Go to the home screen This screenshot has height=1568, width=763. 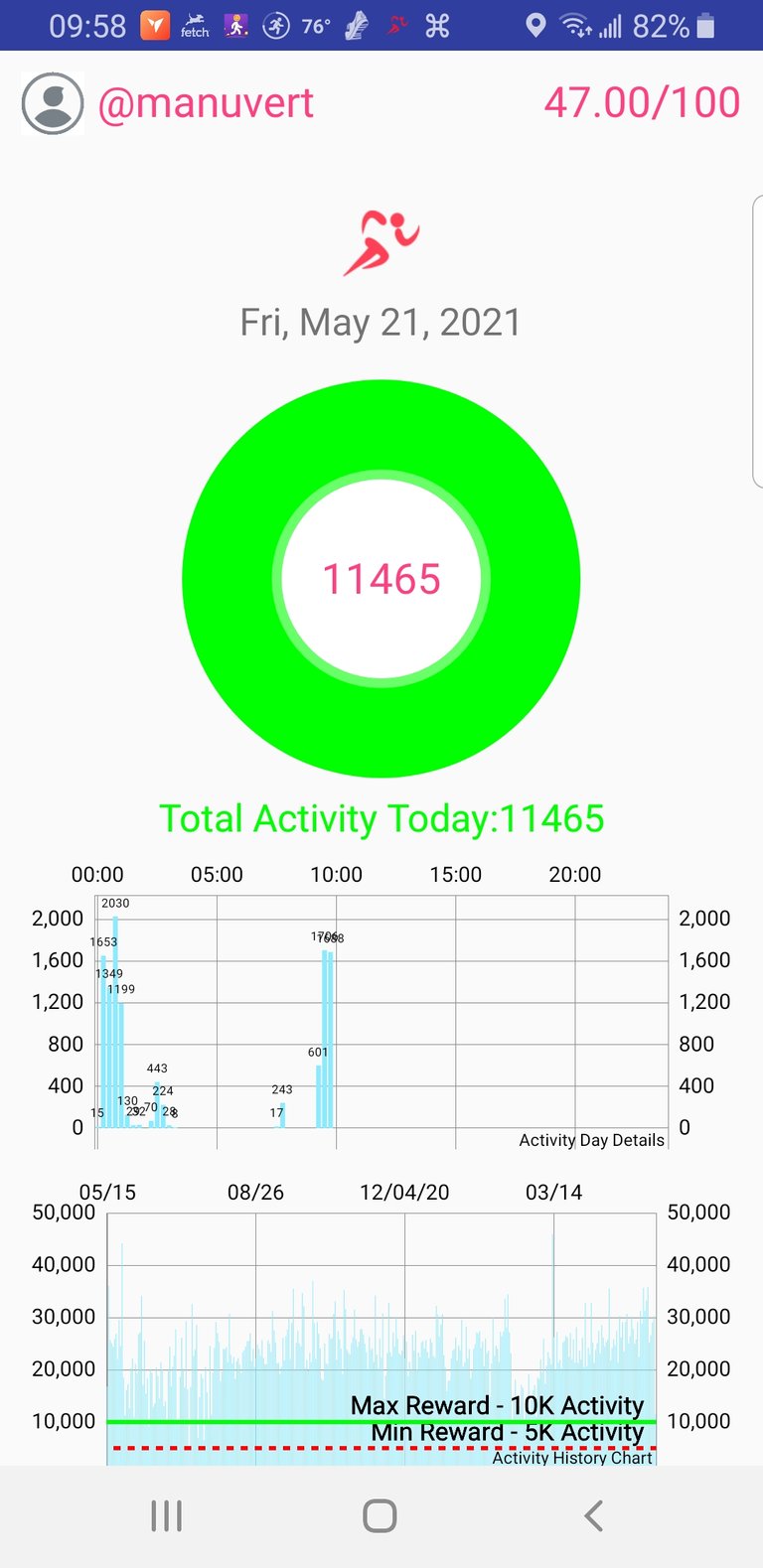[381, 1516]
